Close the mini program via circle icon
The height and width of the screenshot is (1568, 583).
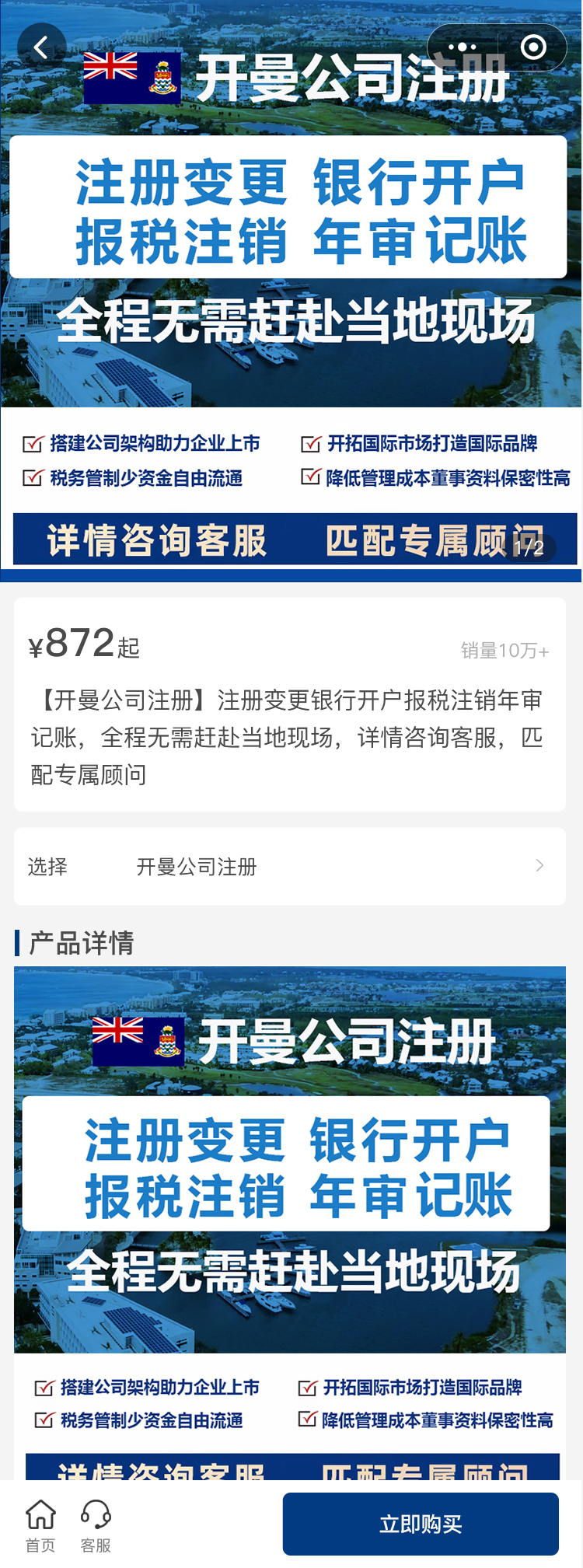coord(533,48)
